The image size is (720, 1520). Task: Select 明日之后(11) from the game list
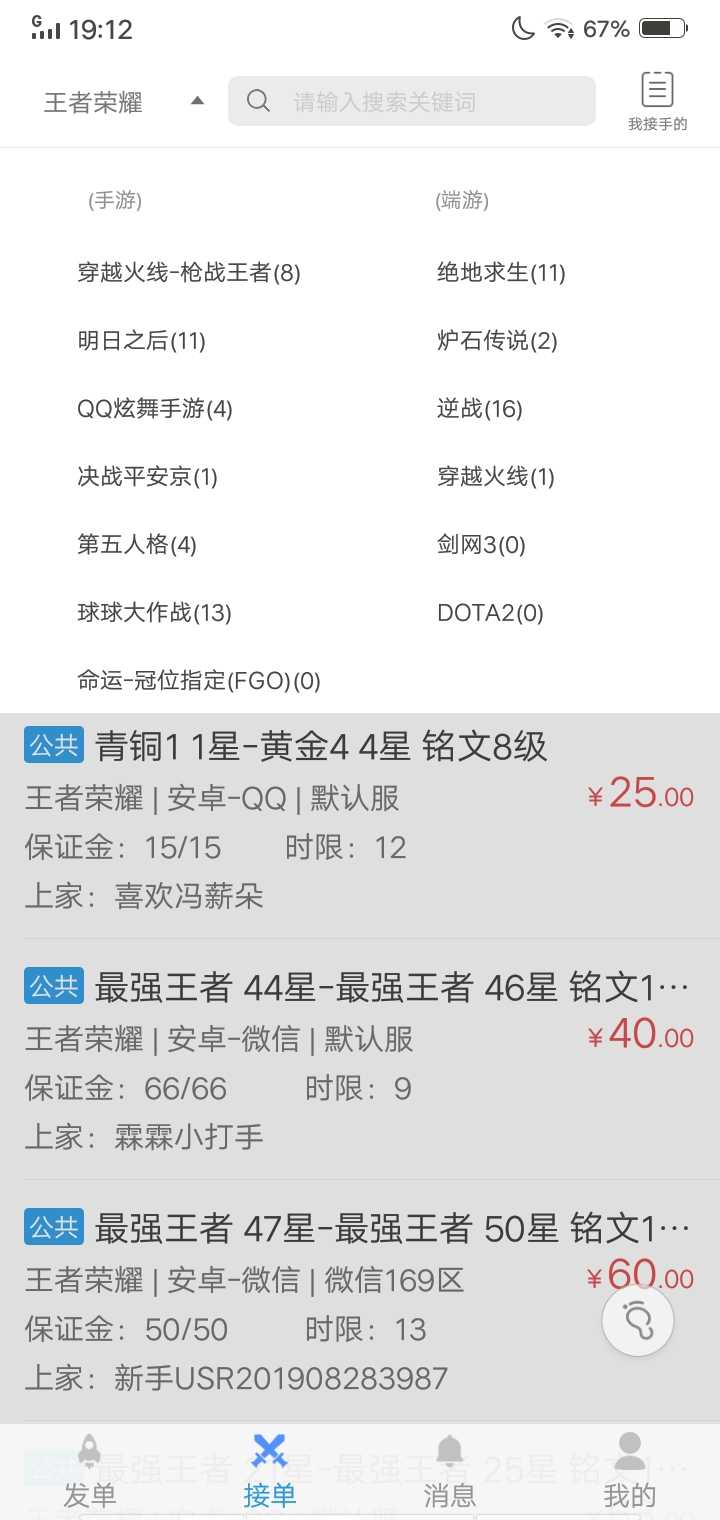click(141, 340)
